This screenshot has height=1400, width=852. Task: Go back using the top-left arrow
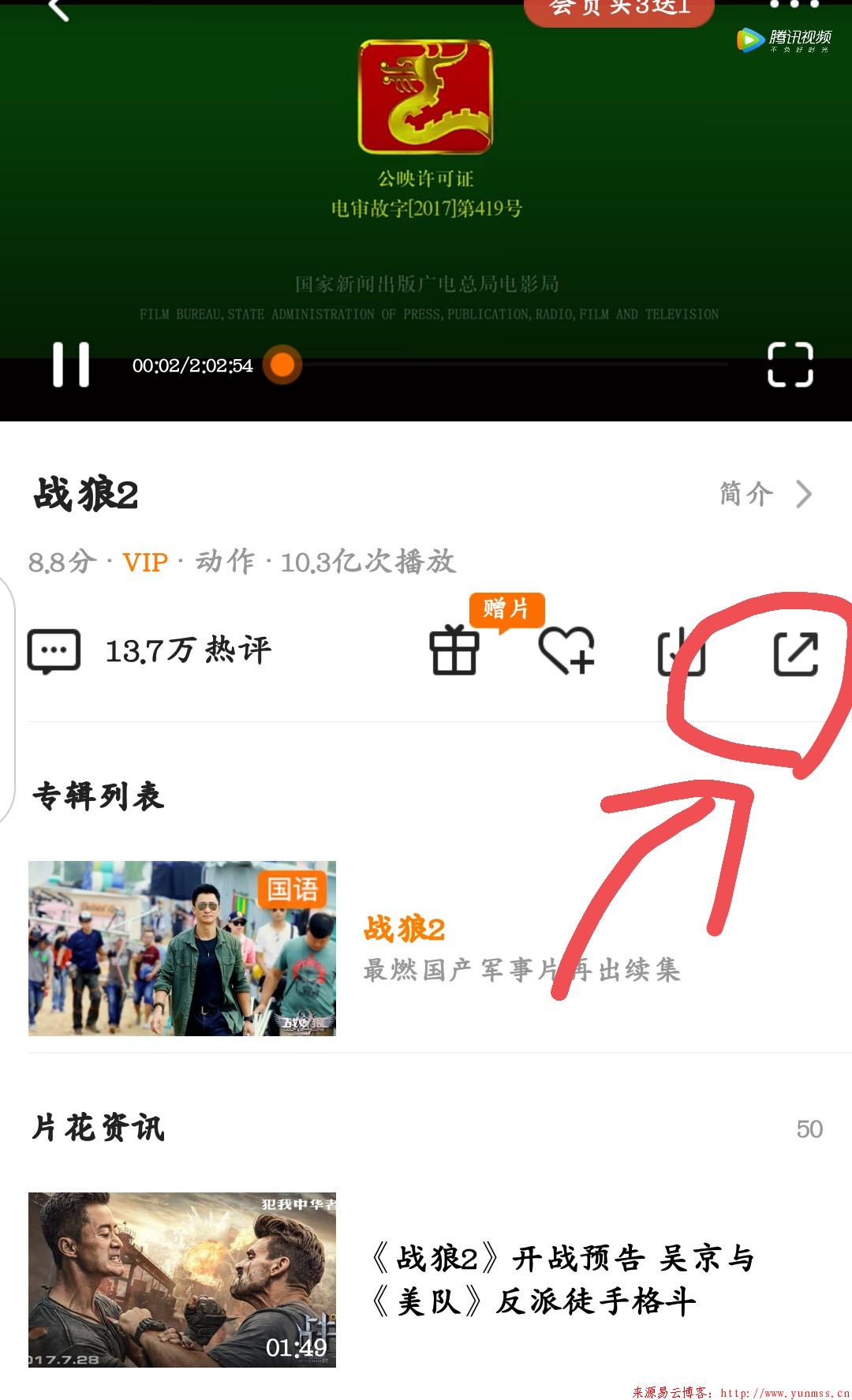click(59, 9)
